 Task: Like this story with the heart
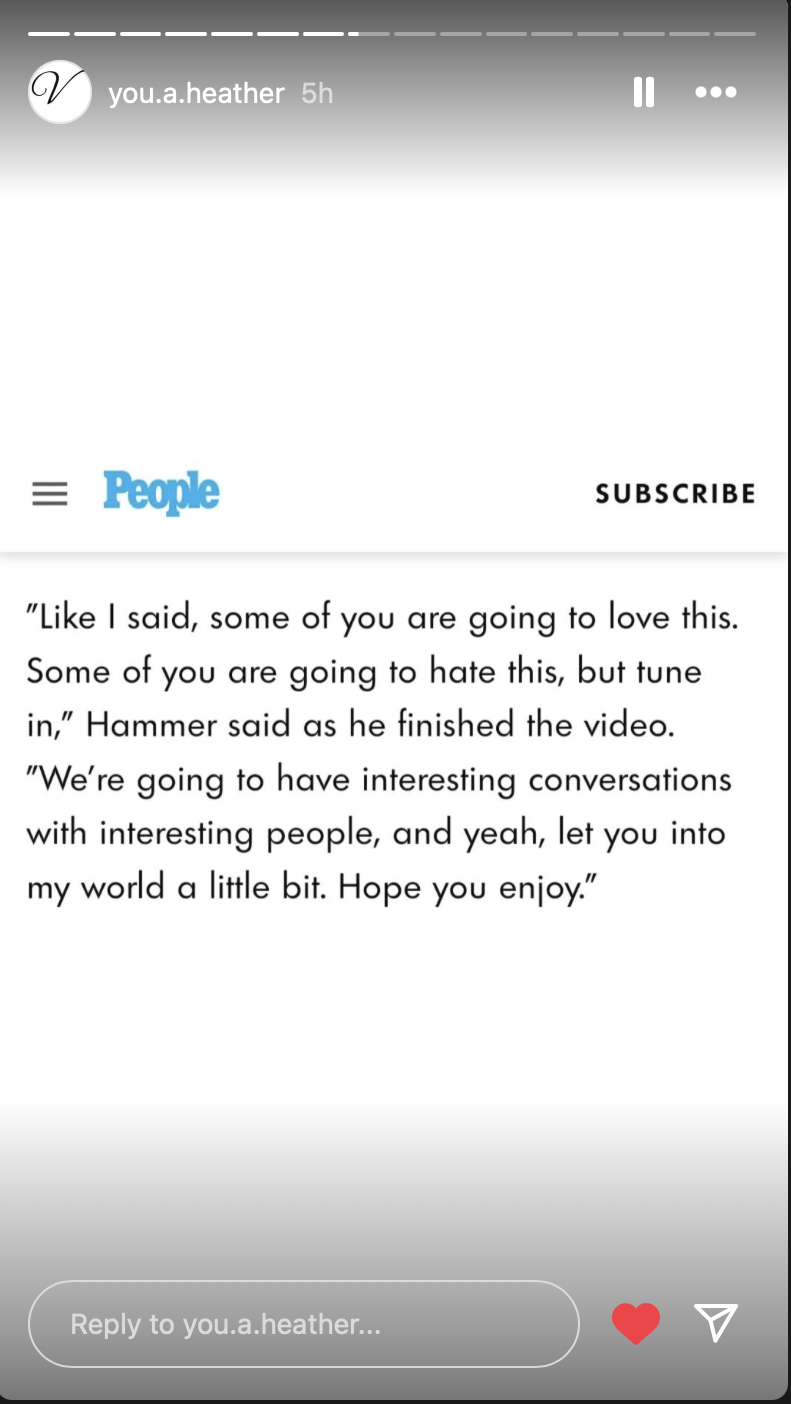[636, 1324]
